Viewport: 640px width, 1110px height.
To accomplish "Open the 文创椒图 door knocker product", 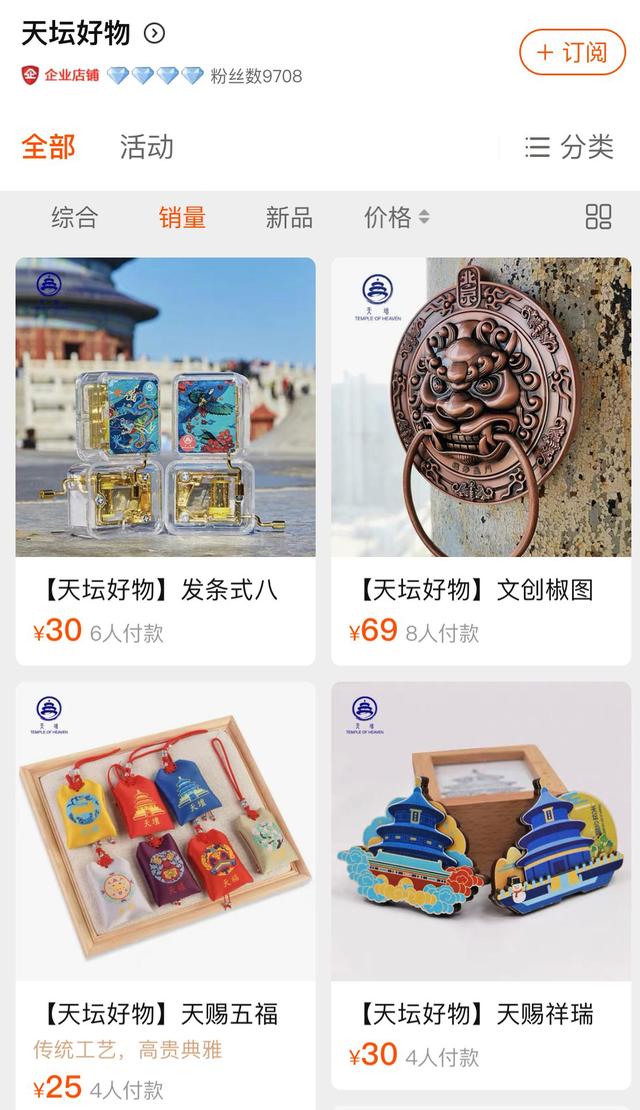I will [481, 460].
